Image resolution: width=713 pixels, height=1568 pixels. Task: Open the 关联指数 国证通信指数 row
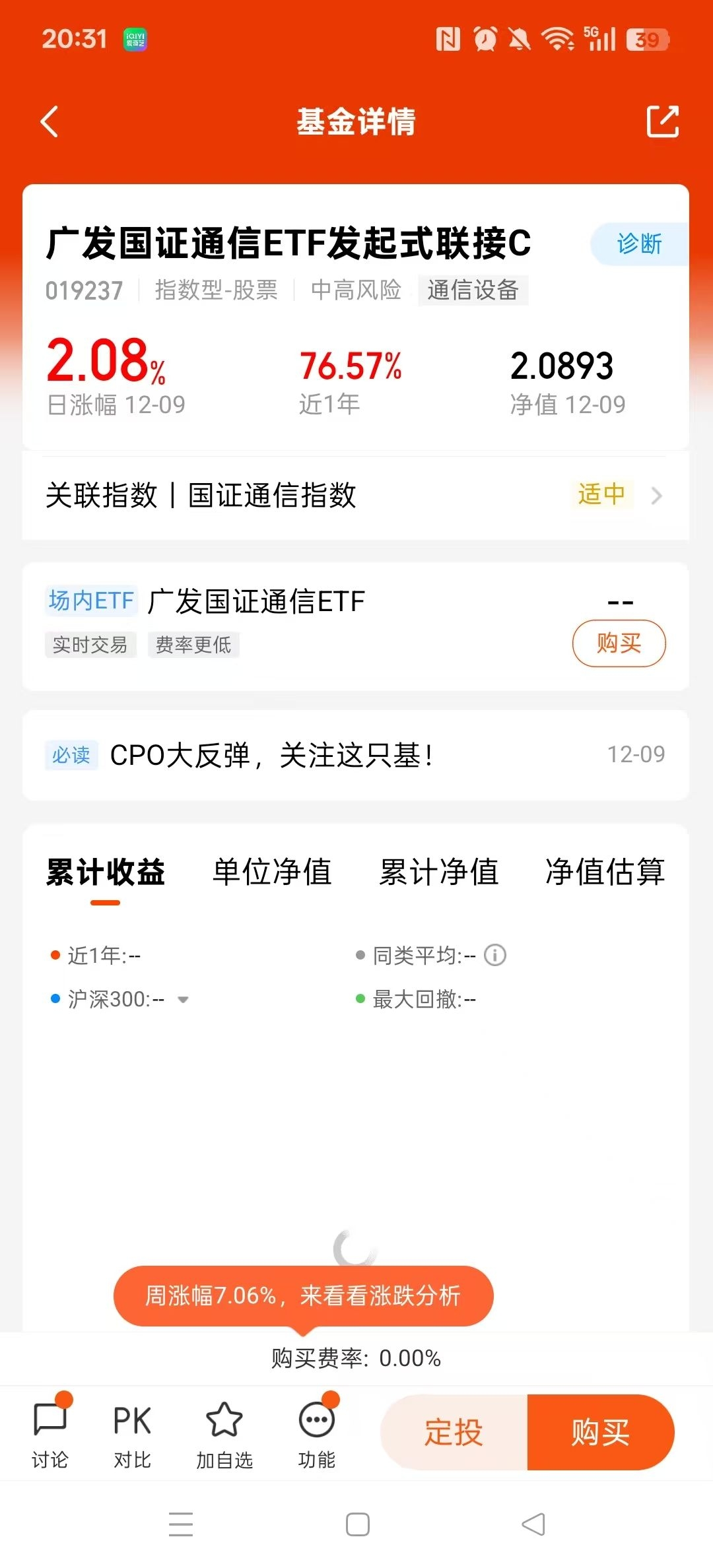pos(355,496)
